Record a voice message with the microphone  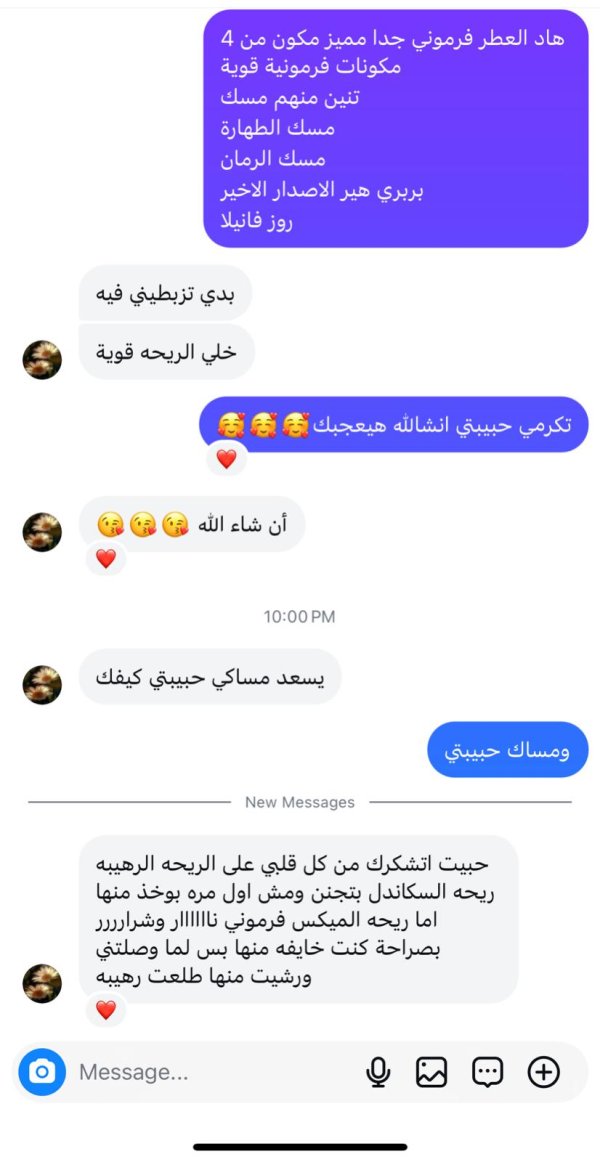379,1072
